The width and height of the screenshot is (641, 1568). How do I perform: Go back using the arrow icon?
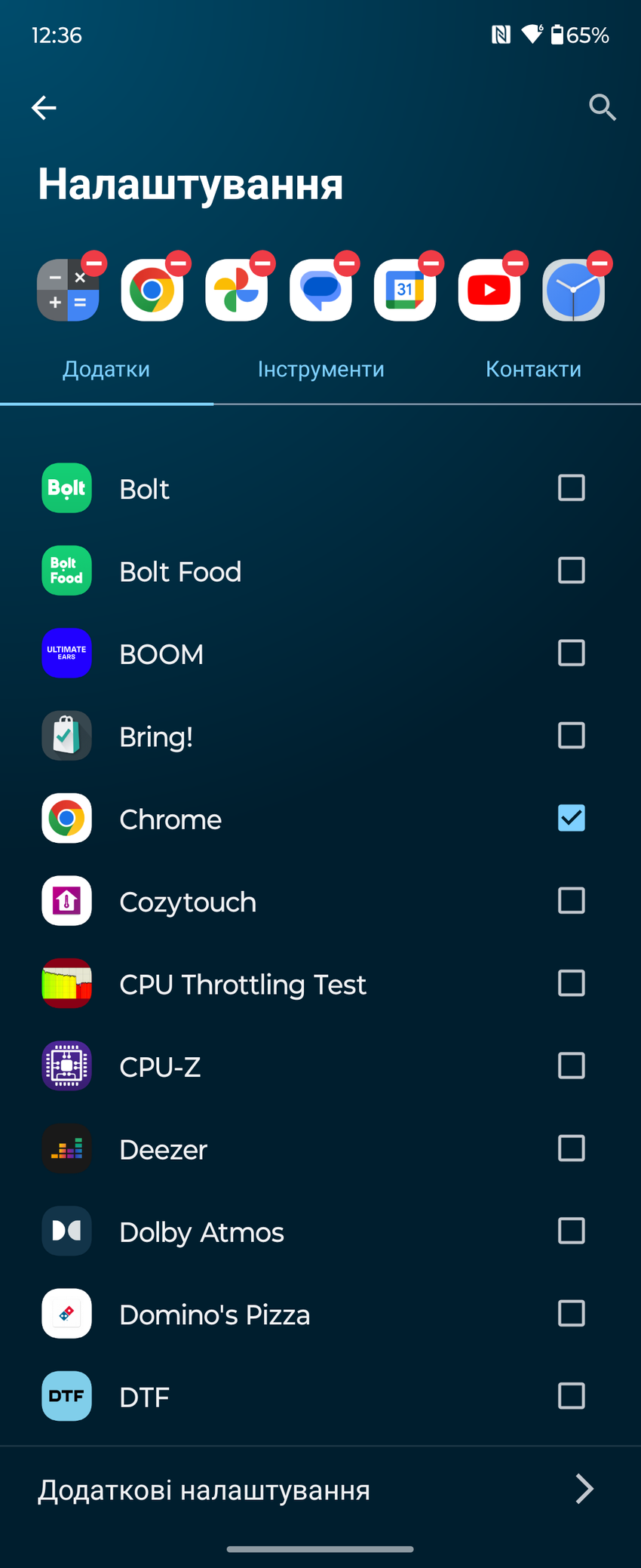pyautogui.click(x=44, y=108)
